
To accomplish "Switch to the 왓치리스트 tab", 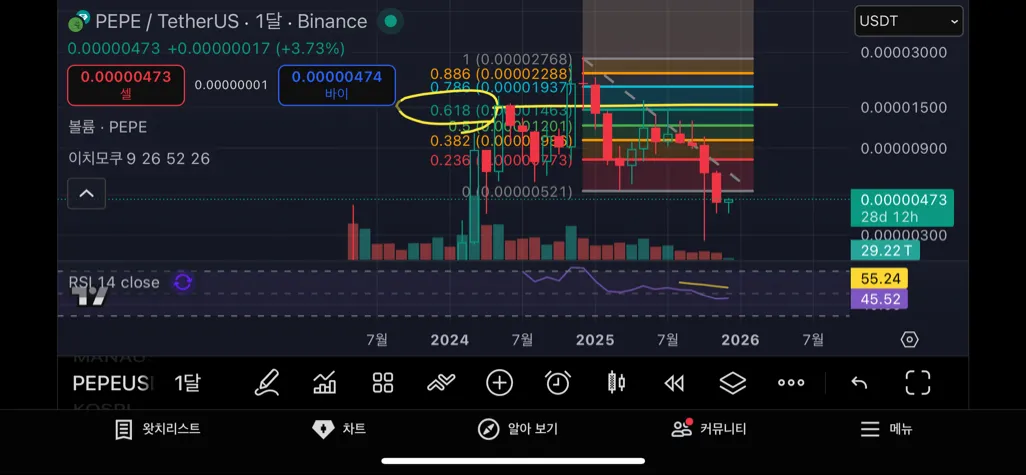I will click(x=158, y=429).
